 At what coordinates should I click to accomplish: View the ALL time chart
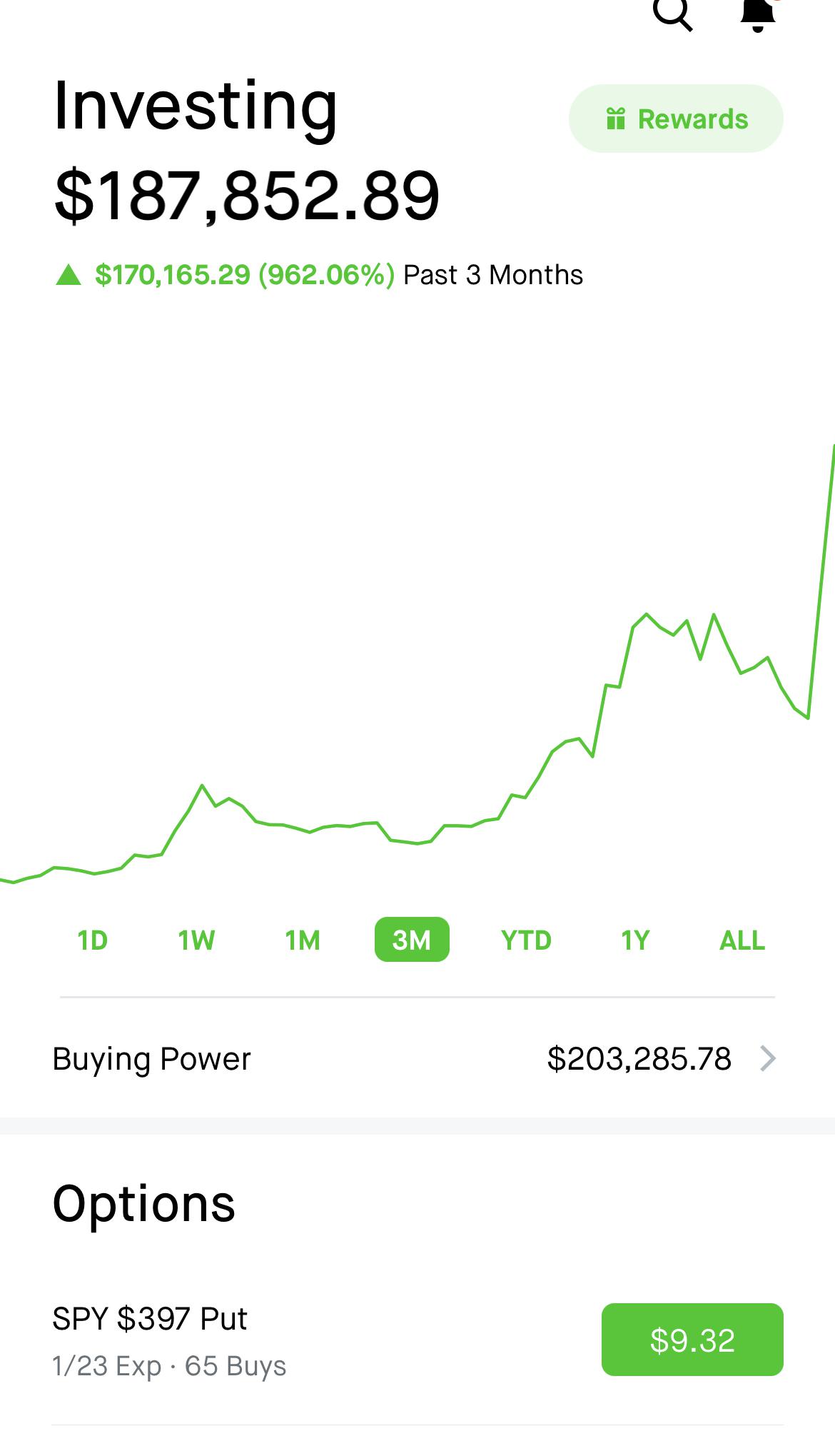coord(742,940)
